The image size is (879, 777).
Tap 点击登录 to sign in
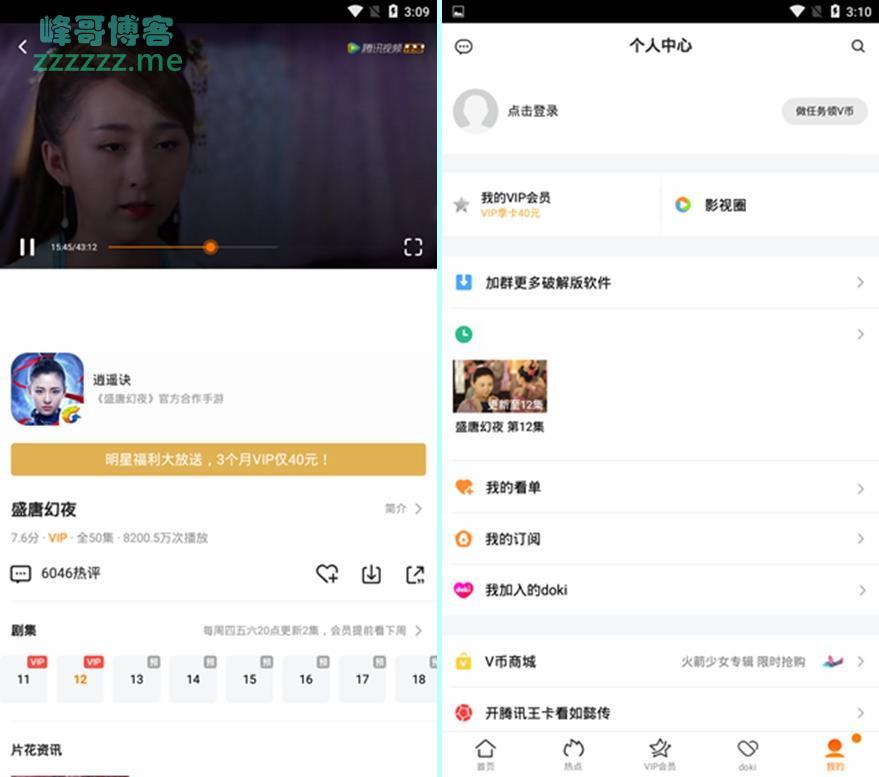tap(533, 111)
